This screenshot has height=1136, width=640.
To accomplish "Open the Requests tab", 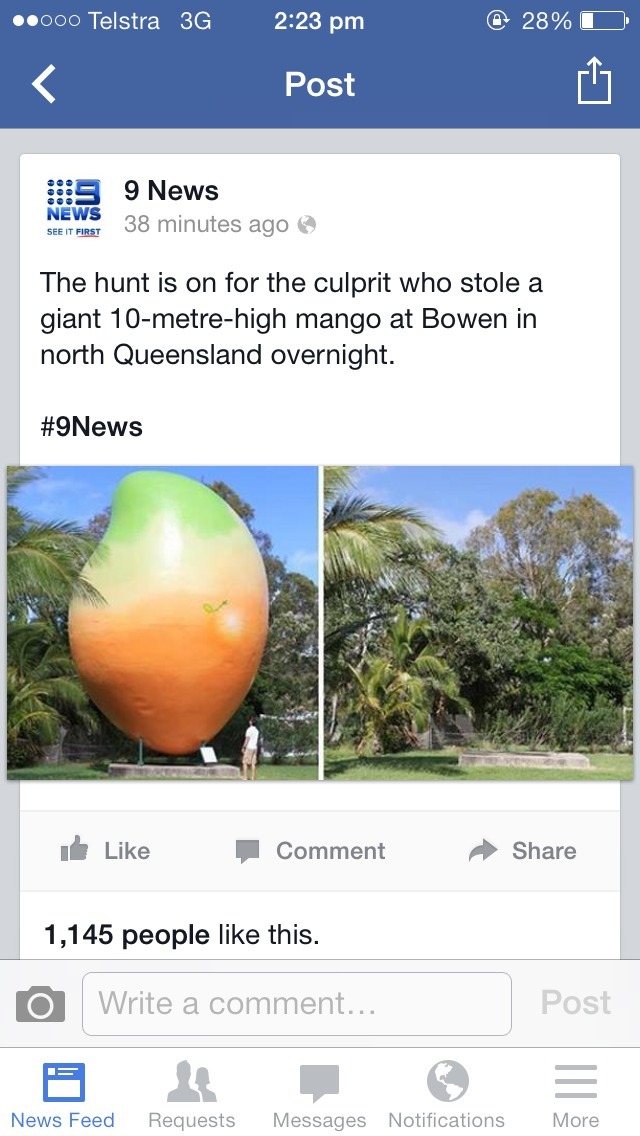I will tap(191, 1094).
